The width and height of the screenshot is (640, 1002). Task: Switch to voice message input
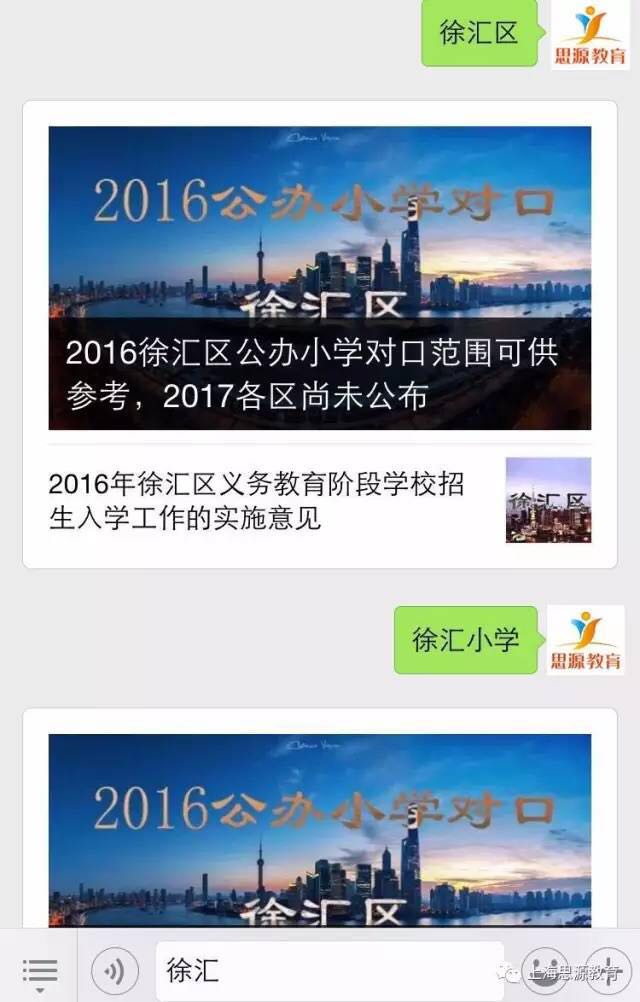115,970
